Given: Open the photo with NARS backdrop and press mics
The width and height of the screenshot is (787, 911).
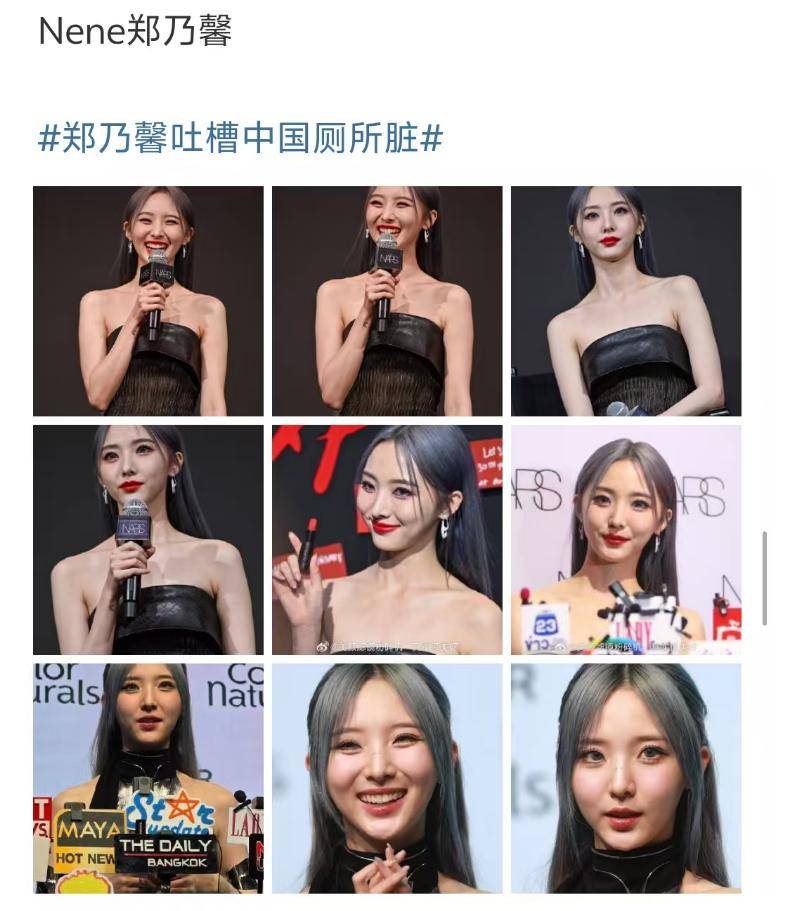Looking at the screenshot, I should [x=626, y=540].
